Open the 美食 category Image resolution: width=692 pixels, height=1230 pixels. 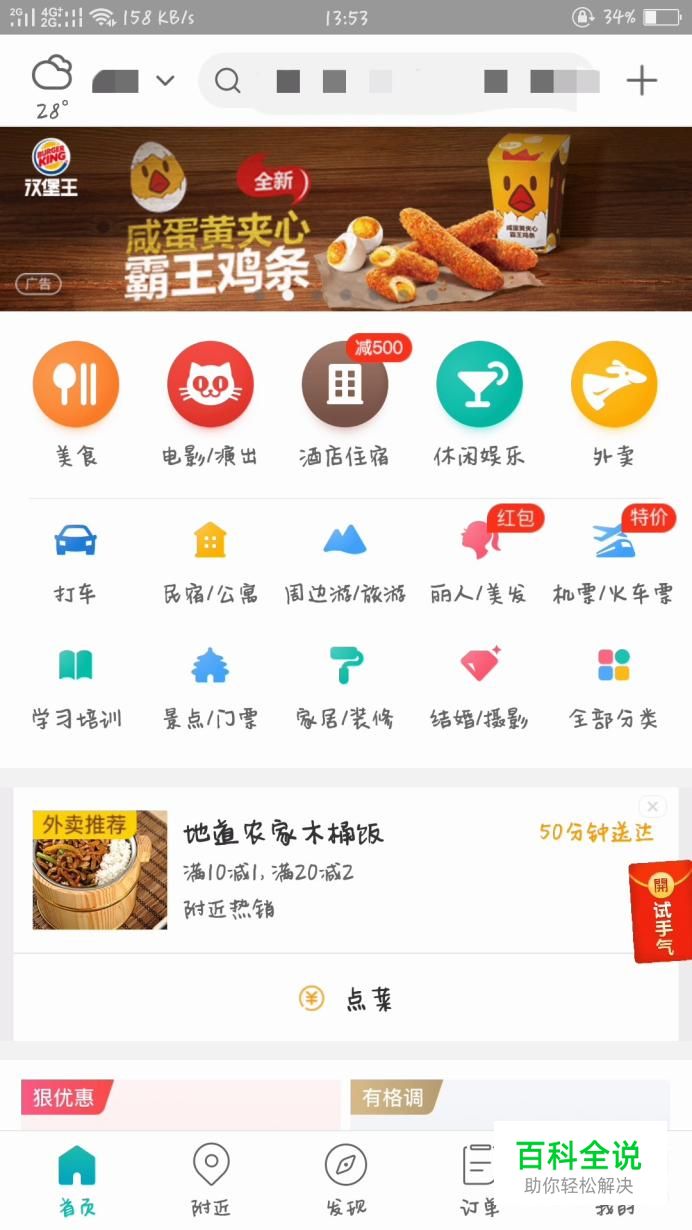[76, 385]
